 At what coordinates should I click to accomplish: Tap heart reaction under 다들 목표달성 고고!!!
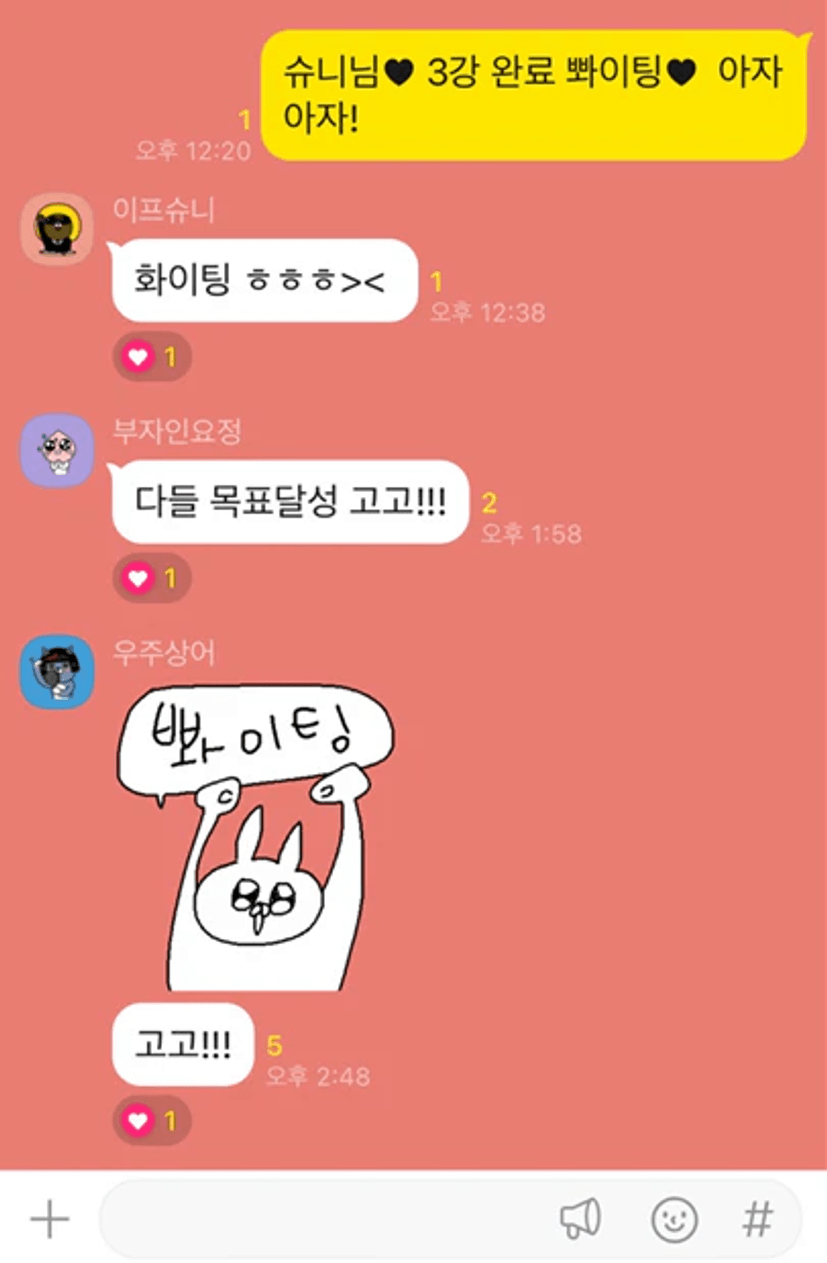pyautogui.click(x=152, y=578)
